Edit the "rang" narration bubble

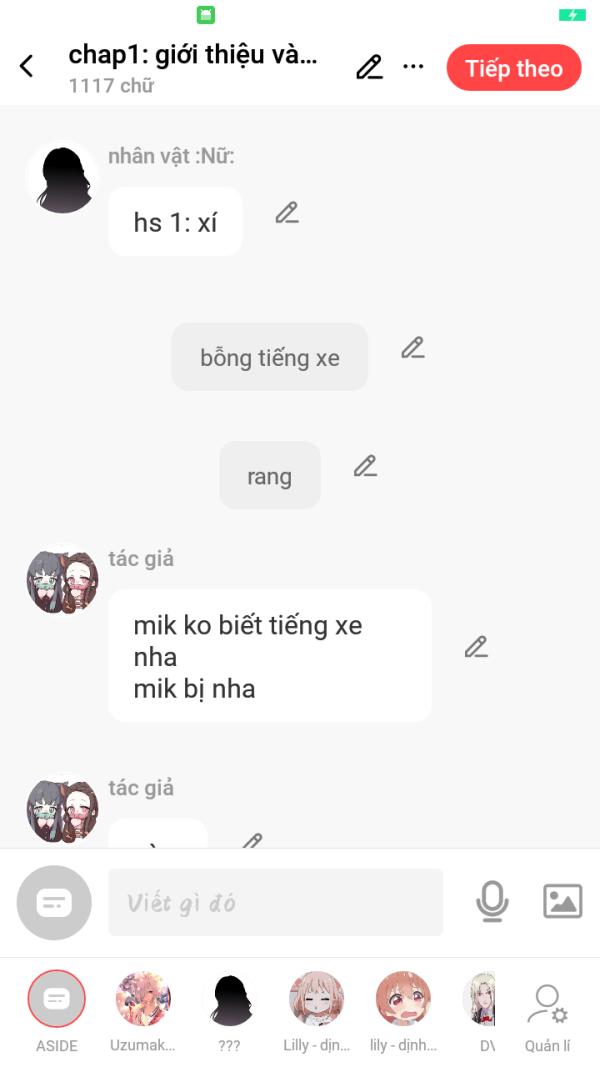tap(365, 466)
